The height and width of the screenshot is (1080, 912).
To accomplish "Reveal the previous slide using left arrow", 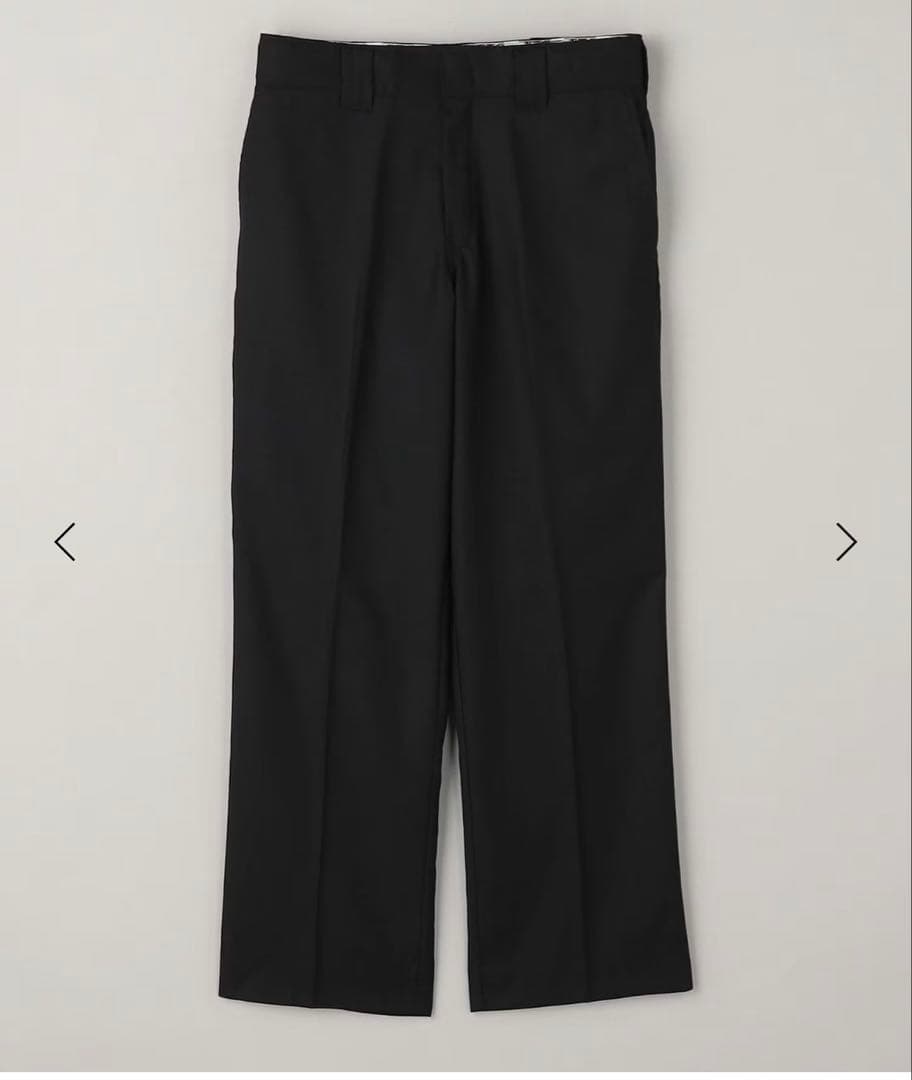I will [x=63, y=541].
